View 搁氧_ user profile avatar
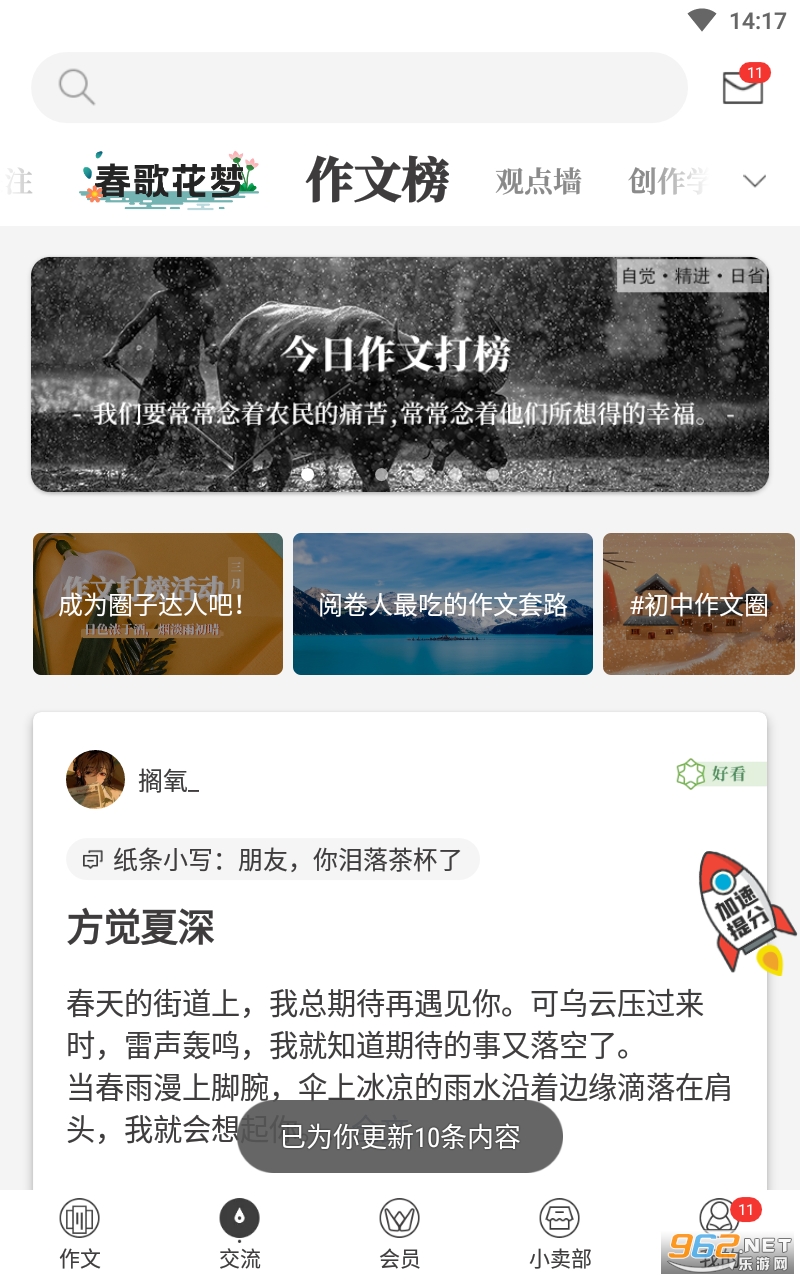This screenshot has height=1280, width=800. point(95,779)
